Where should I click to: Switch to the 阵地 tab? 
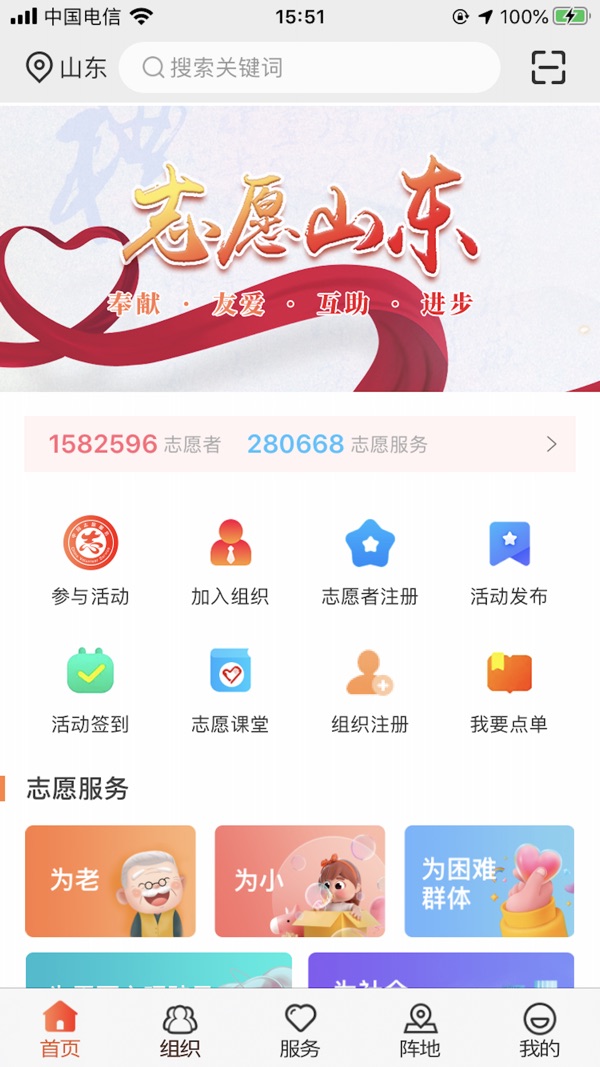pyautogui.click(x=420, y=1030)
